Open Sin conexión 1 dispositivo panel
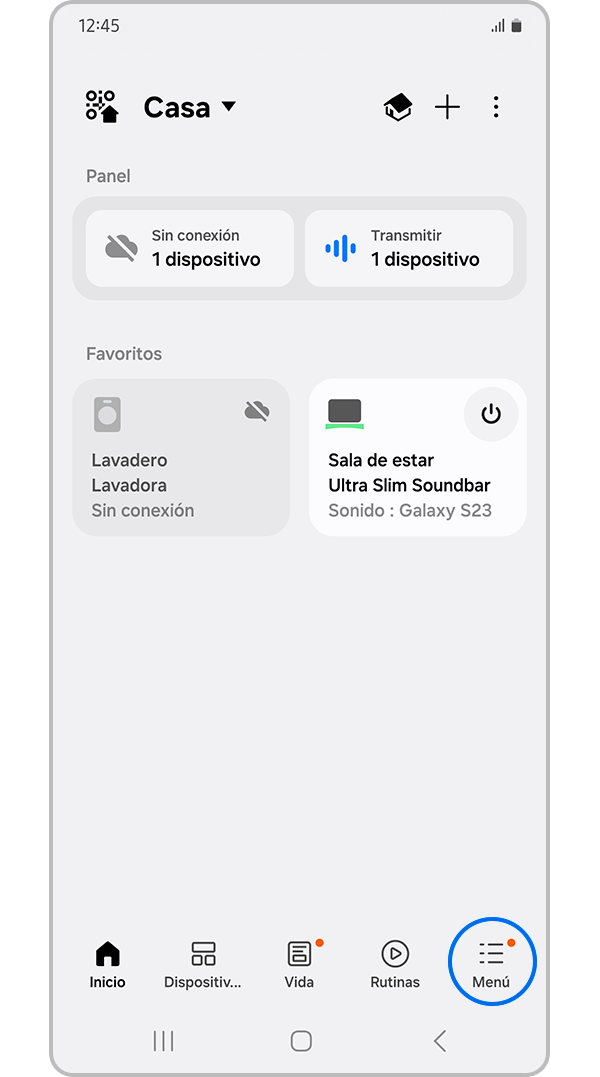 [190, 248]
